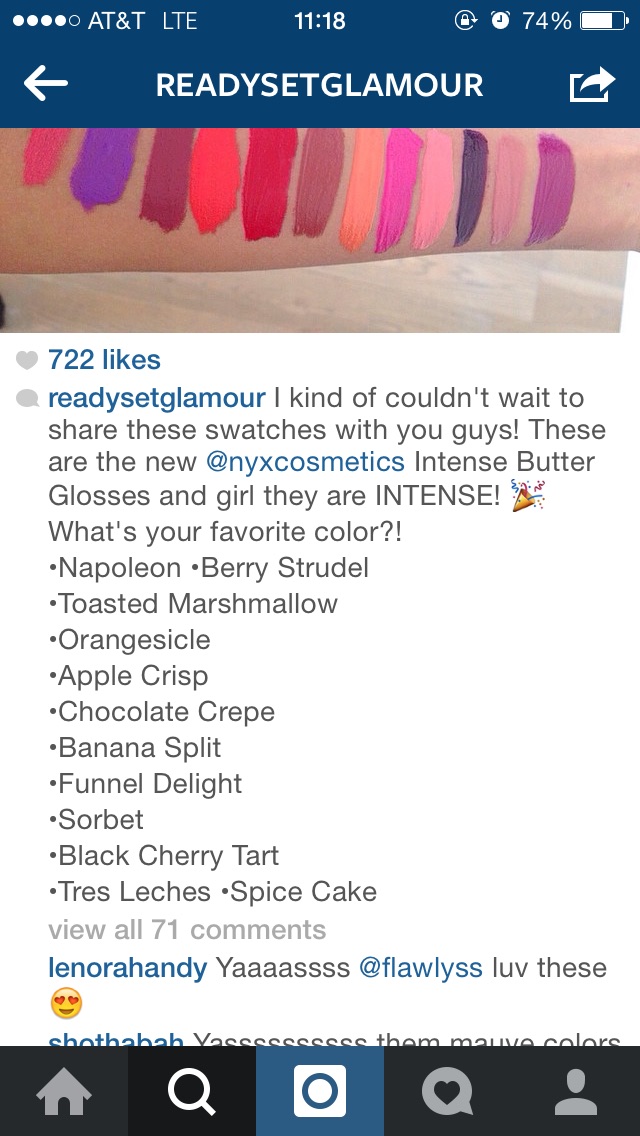Open readysetglamour's profile from caption
This screenshot has width=640, height=1136.
[x=157, y=398]
